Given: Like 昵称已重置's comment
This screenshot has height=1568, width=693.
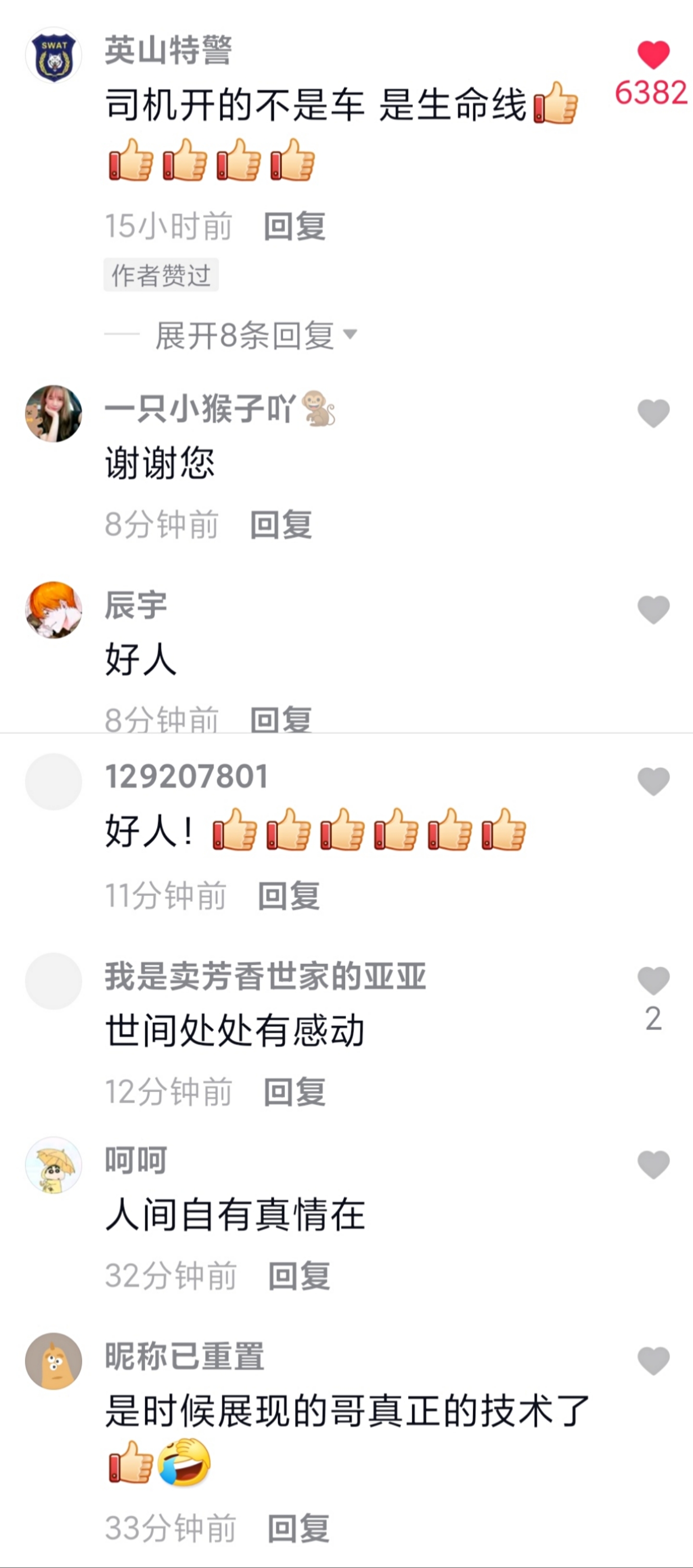Looking at the screenshot, I should pos(653,1361).
